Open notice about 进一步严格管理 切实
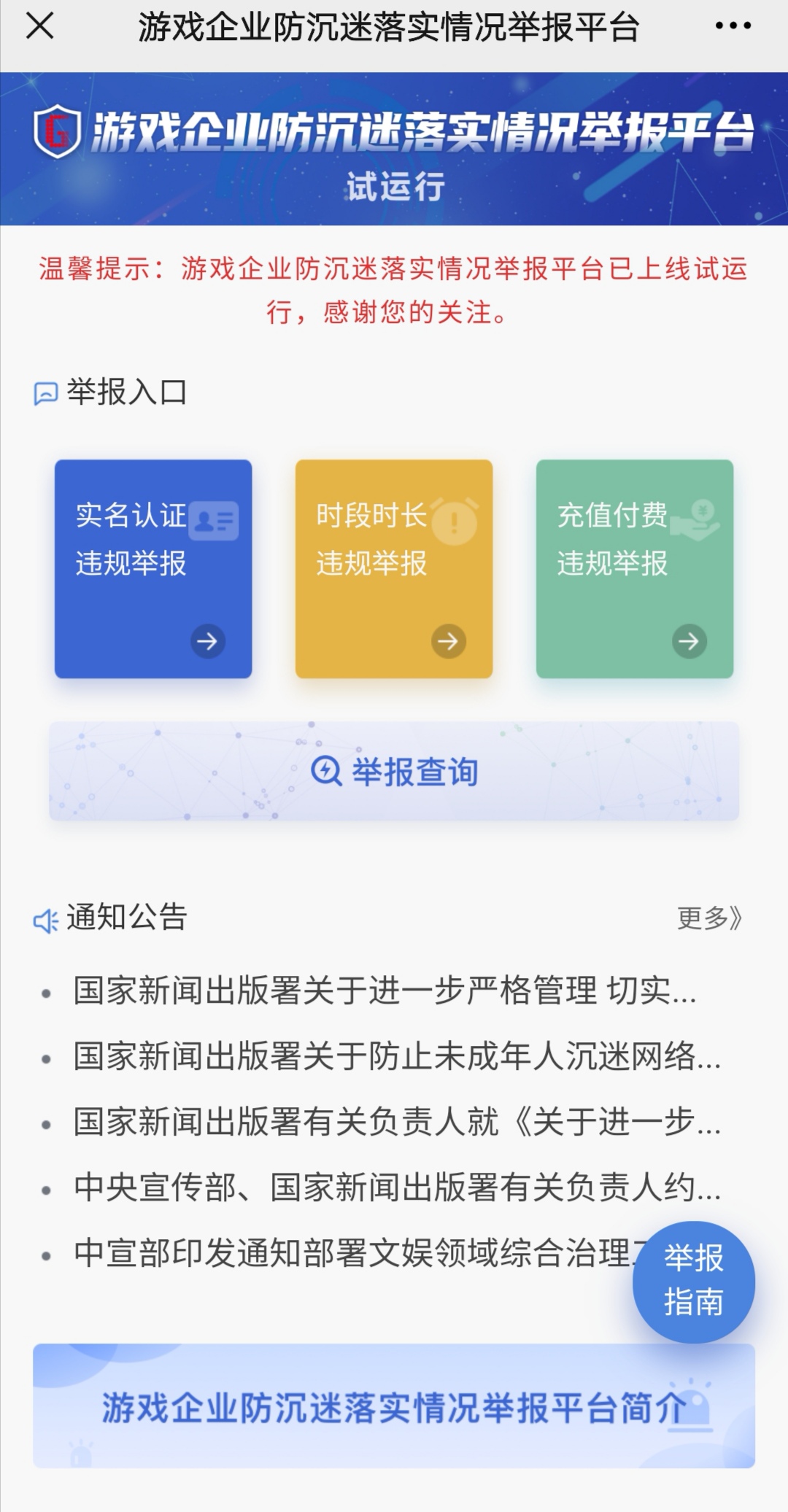 click(385, 991)
